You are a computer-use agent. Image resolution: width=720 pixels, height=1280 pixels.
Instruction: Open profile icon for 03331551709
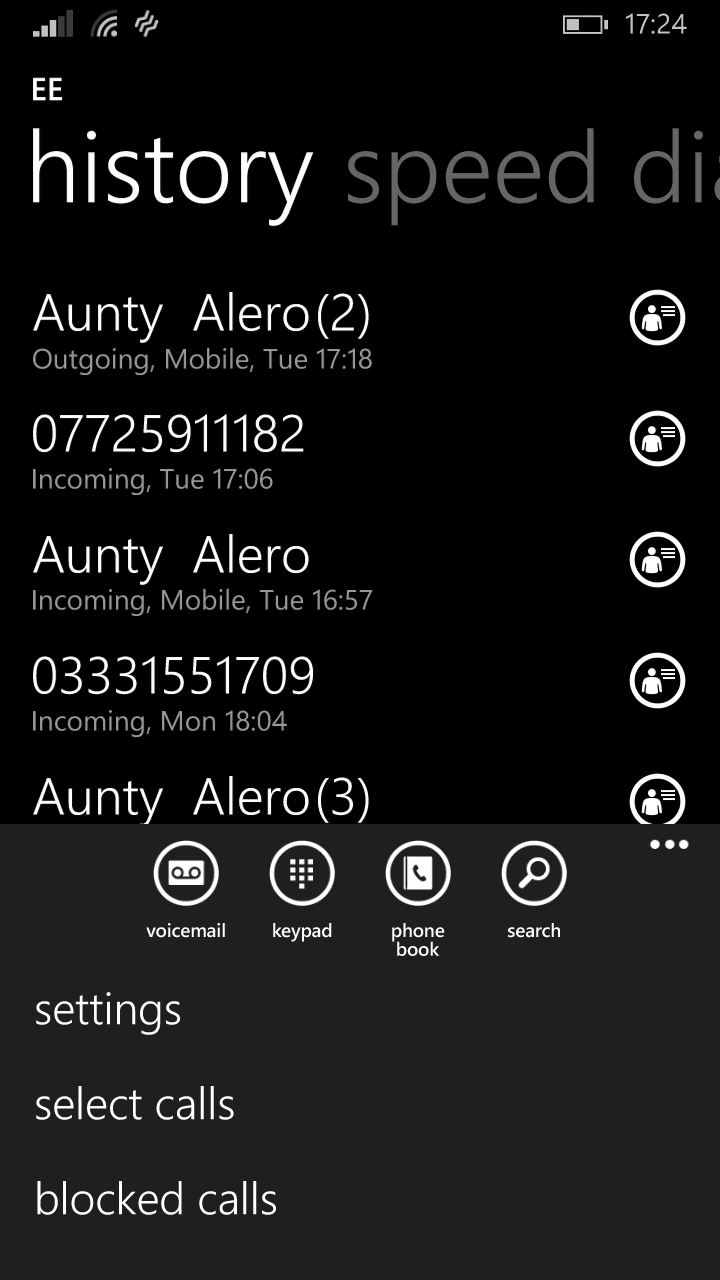coord(657,680)
